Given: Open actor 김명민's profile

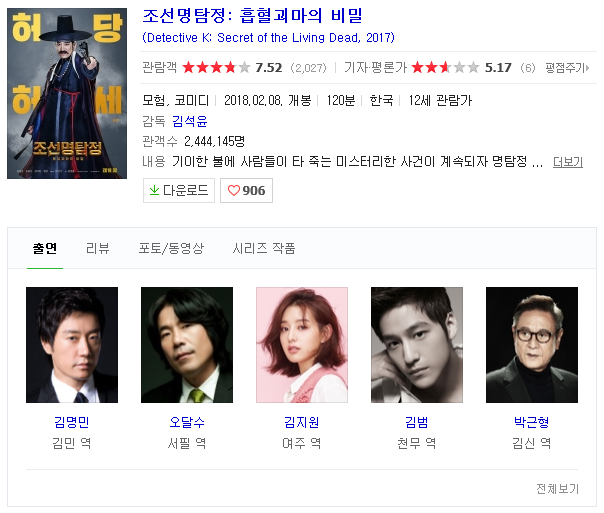Looking at the screenshot, I should [72, 422].
